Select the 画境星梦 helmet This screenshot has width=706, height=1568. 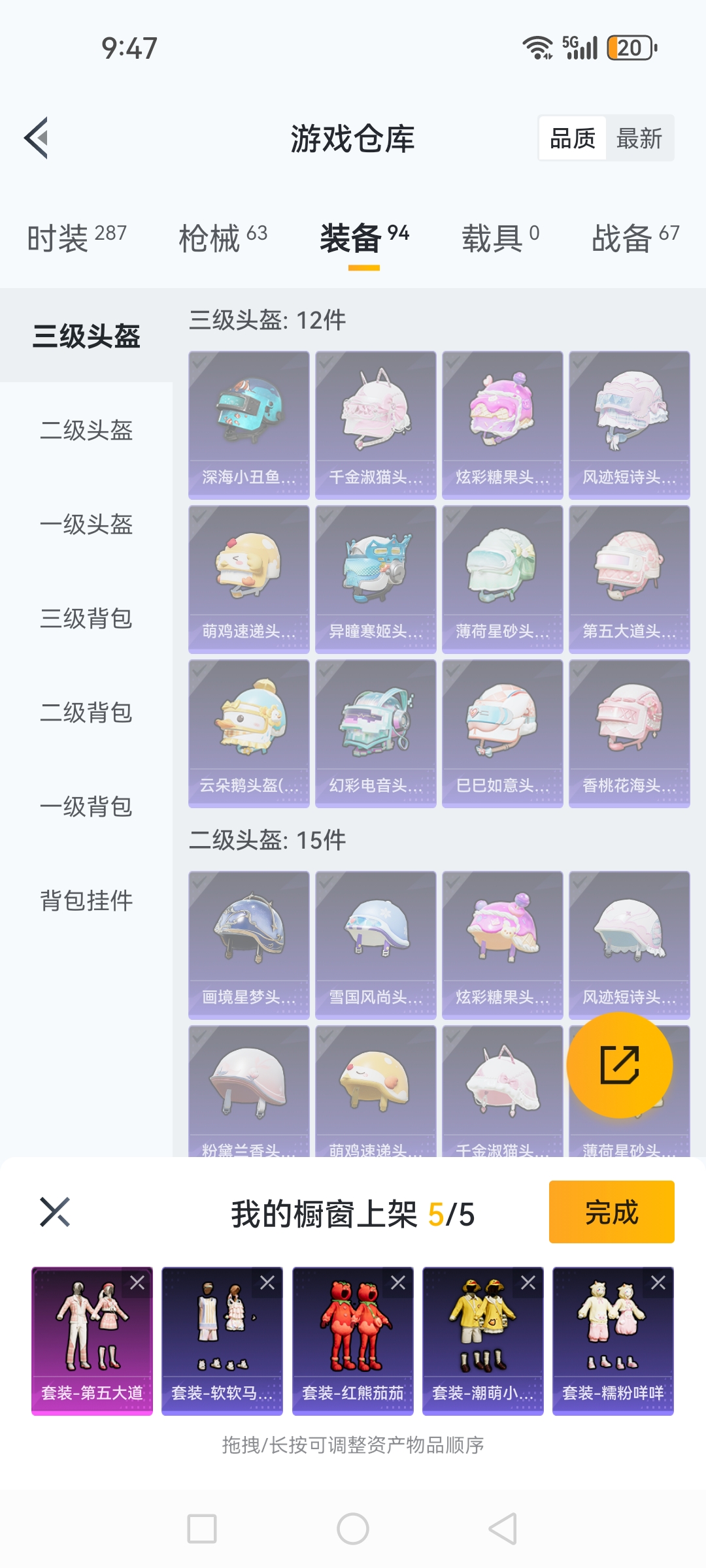pos(249,945)
